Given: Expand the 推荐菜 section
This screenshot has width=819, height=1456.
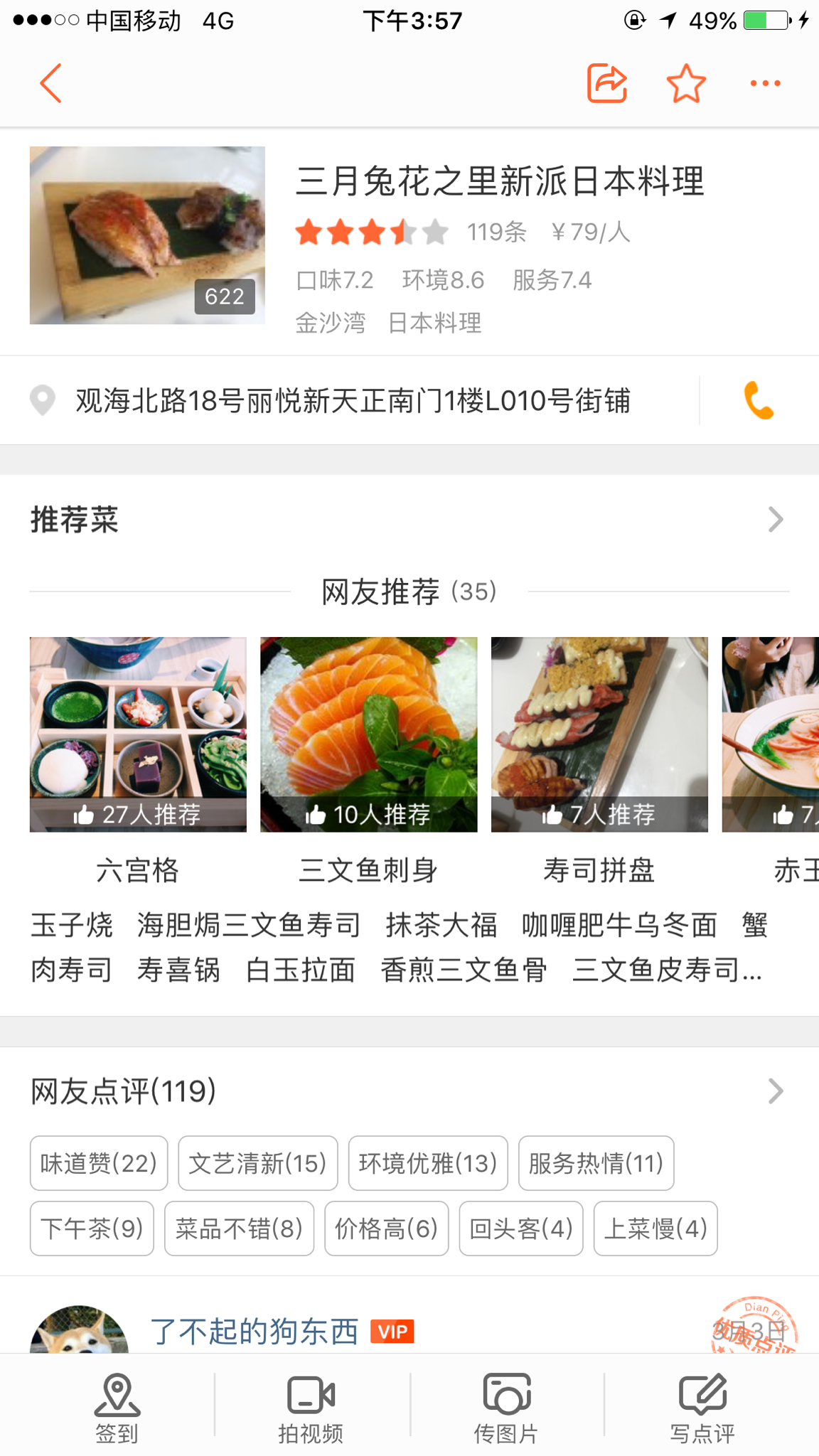Looking at the screenshot, I should [x=775, y=520].
